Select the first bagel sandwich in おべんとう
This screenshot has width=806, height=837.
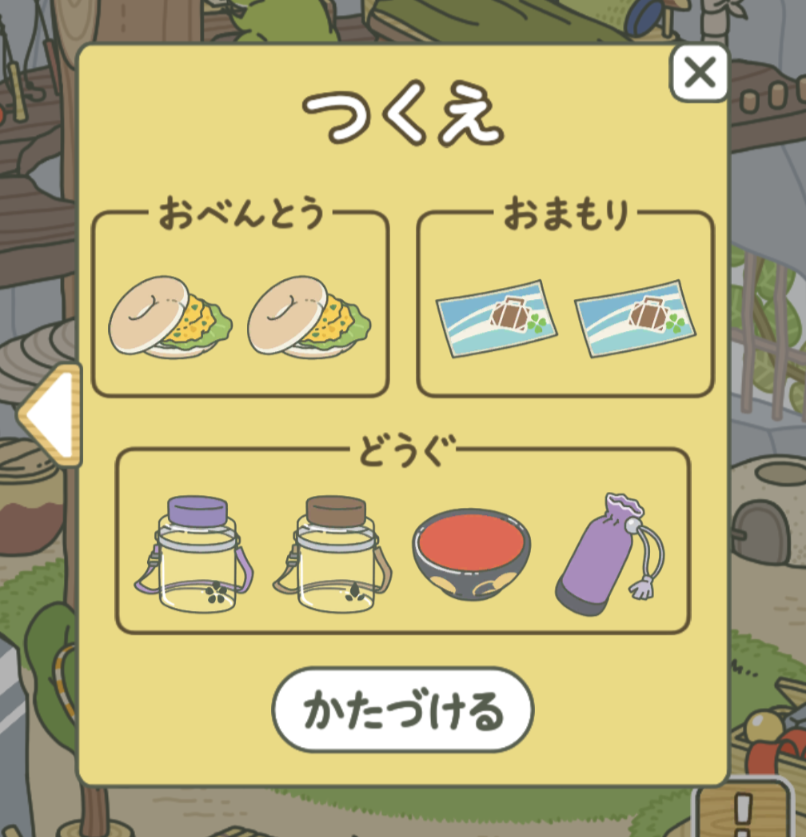(170, 318)
